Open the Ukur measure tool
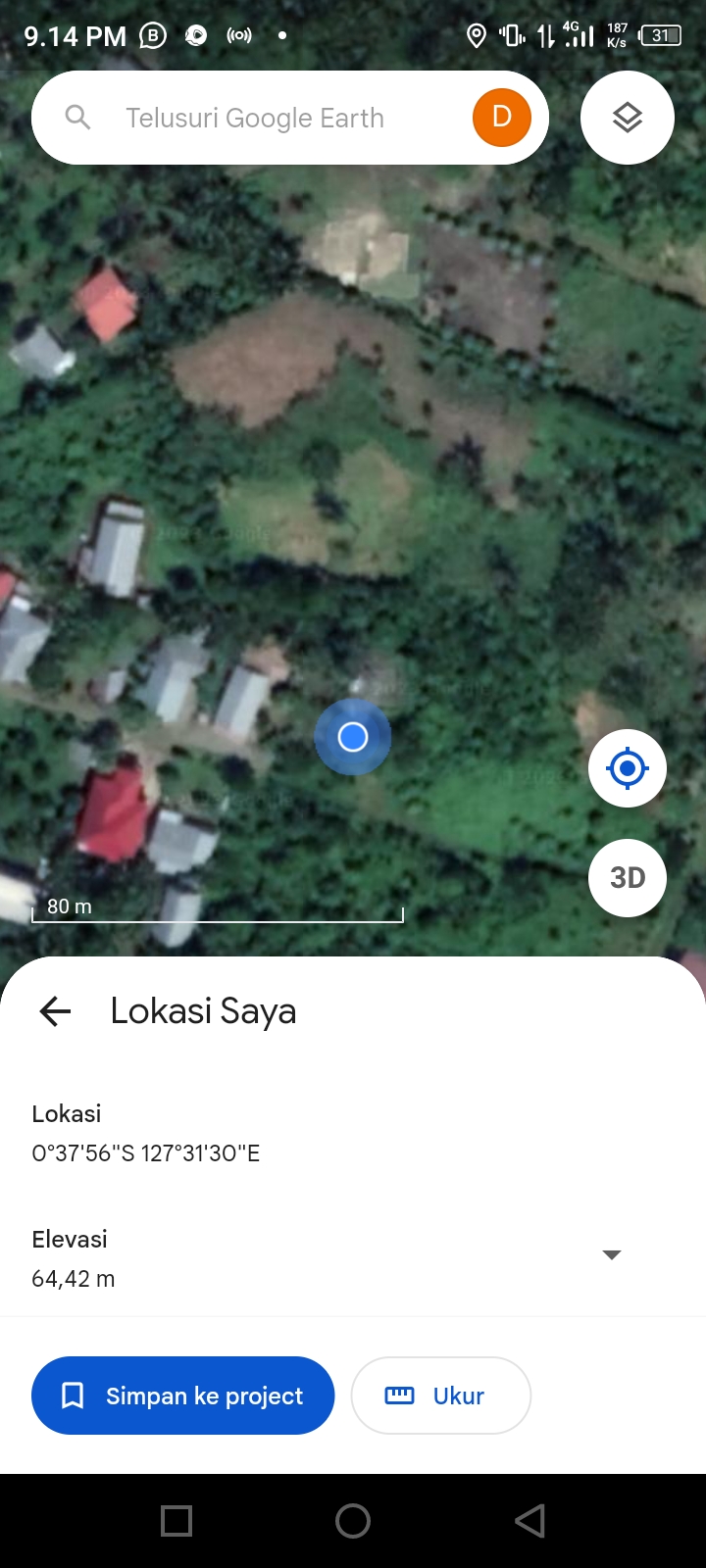706x1568 pixels. (441, 1396)
